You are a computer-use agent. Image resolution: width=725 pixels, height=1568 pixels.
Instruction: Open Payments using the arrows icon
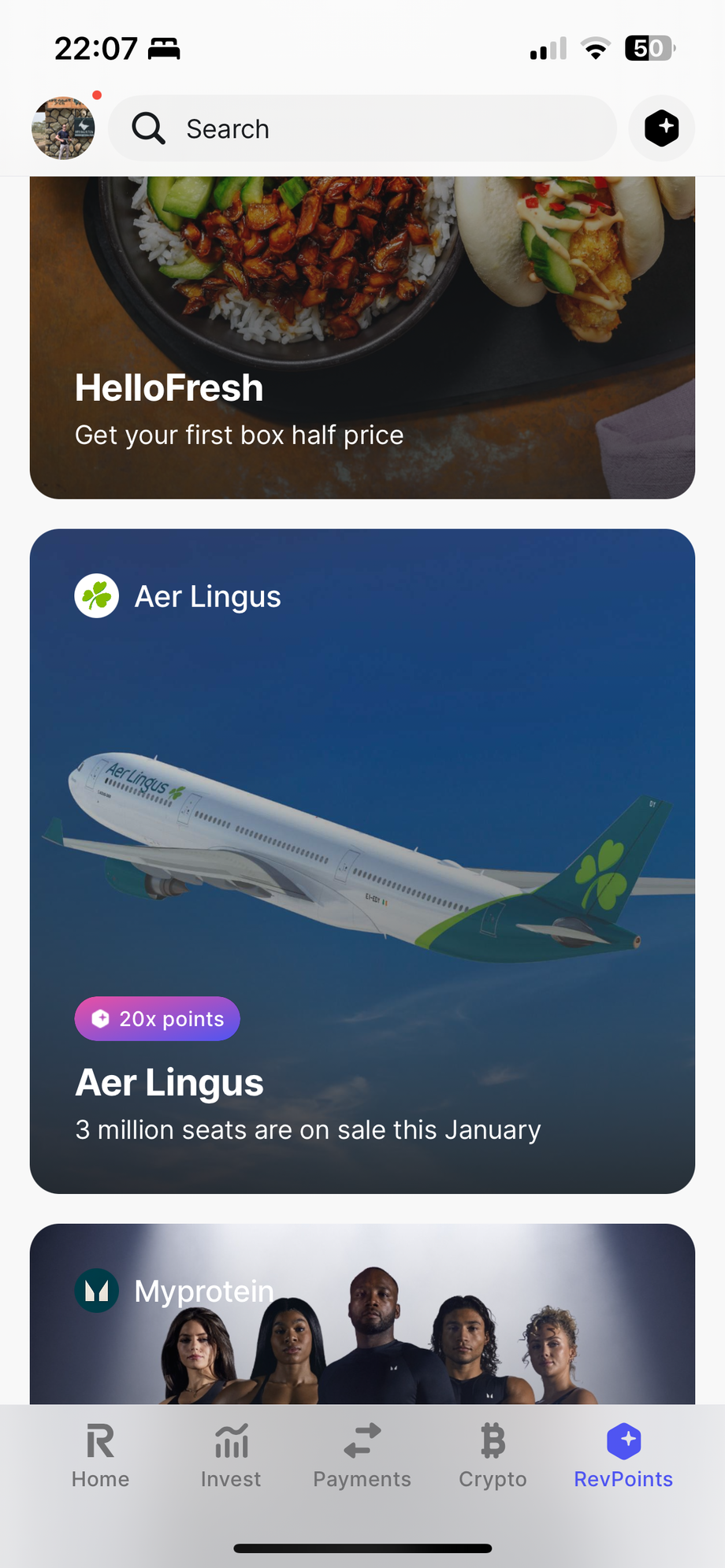361,1441
